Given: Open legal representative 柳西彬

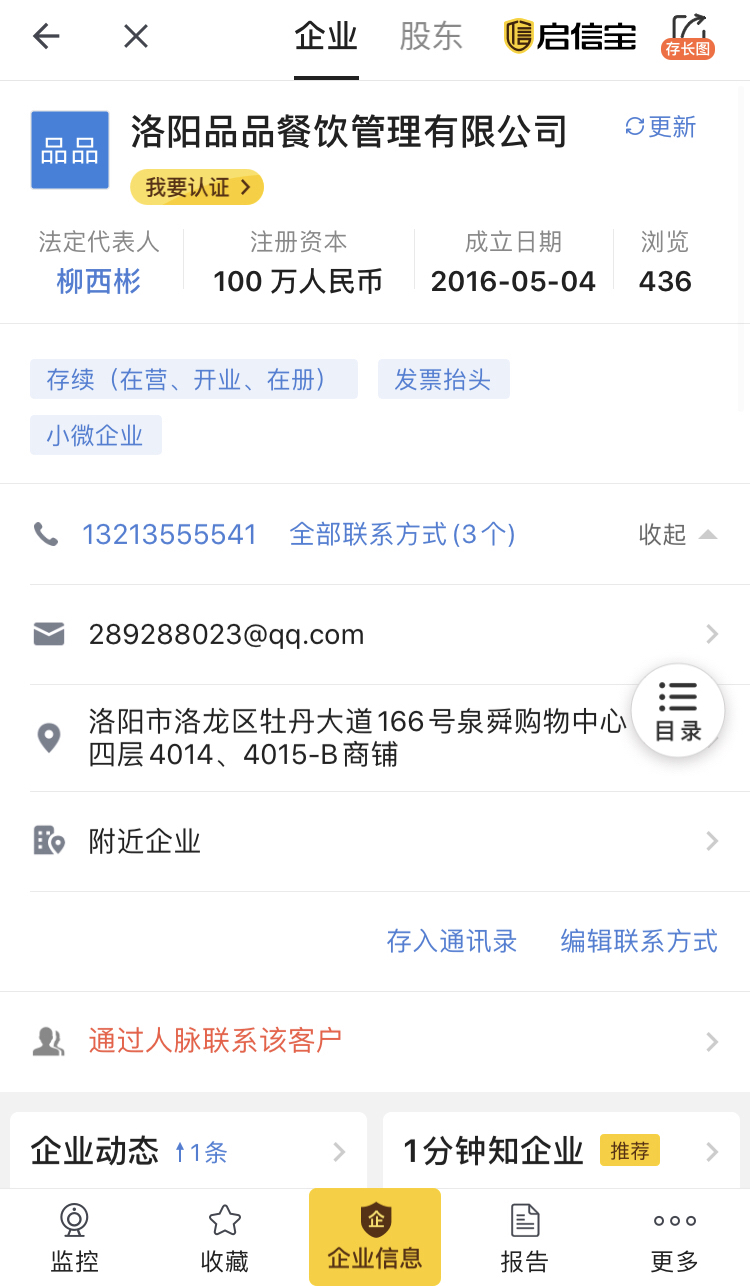Looking at the screenshot, I should point(98,281).
